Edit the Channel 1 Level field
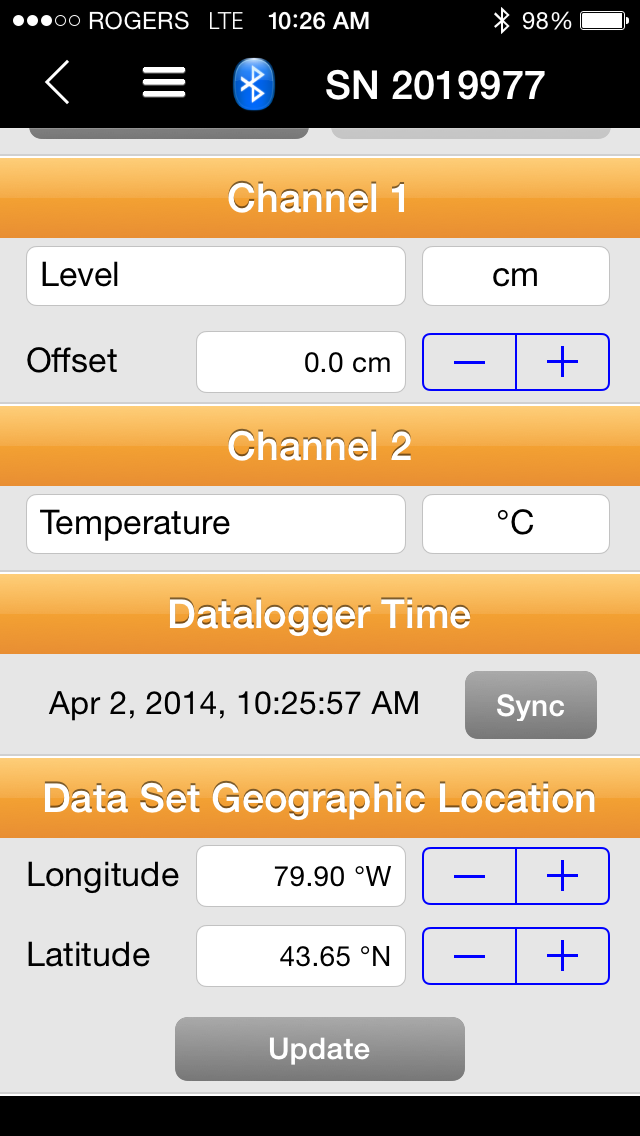The width and height of the screenshot is (640, 1136). coord(216,276)
